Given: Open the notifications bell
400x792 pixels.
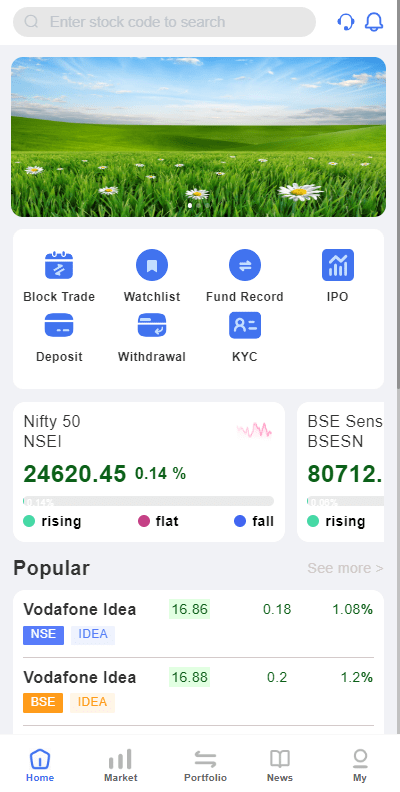Looking at the screenshot, I should tap(374, 22).
